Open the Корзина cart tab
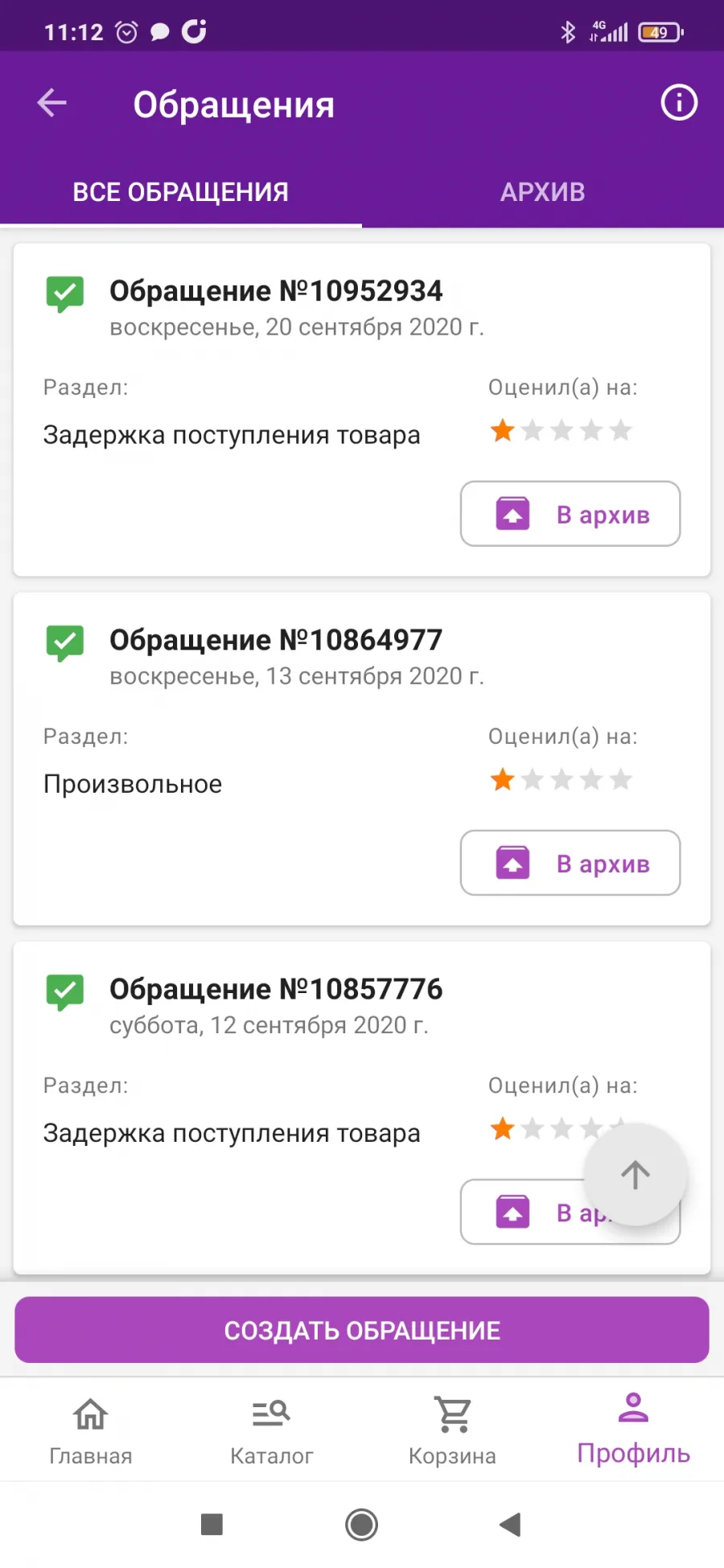The image size is (724, 1568). coord(452,1431)
